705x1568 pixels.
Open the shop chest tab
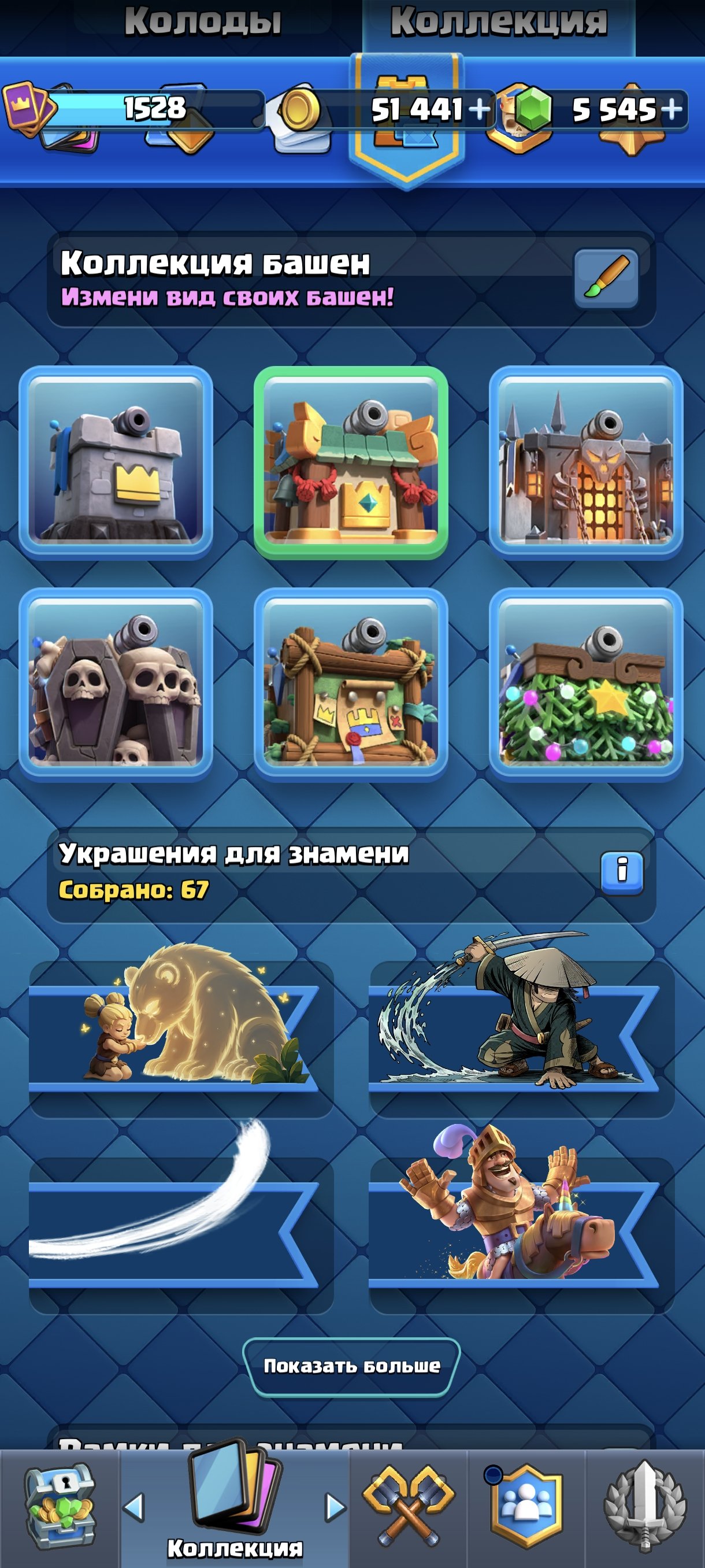(60, 1507)
